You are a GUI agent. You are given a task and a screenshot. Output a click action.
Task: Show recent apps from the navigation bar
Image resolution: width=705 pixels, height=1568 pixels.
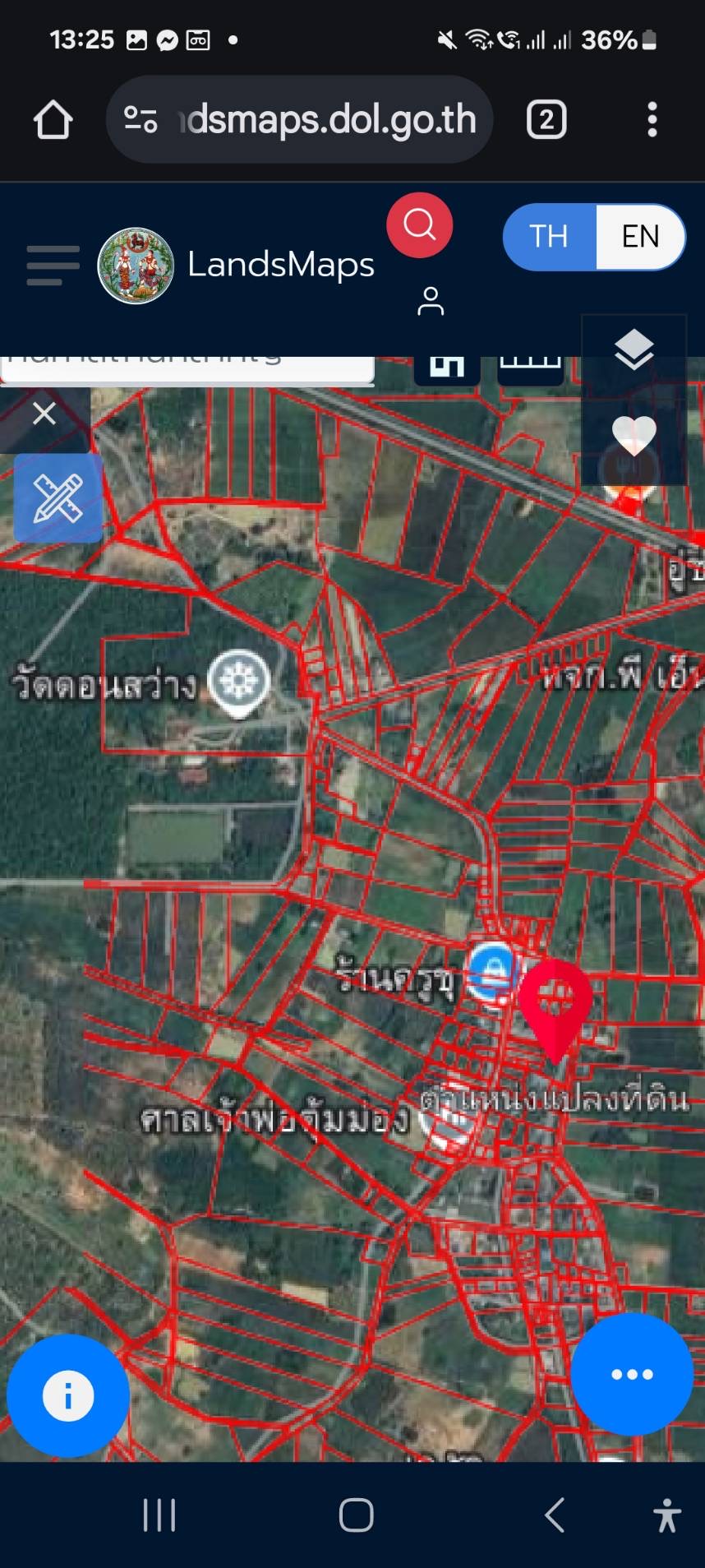[159, 1515]
